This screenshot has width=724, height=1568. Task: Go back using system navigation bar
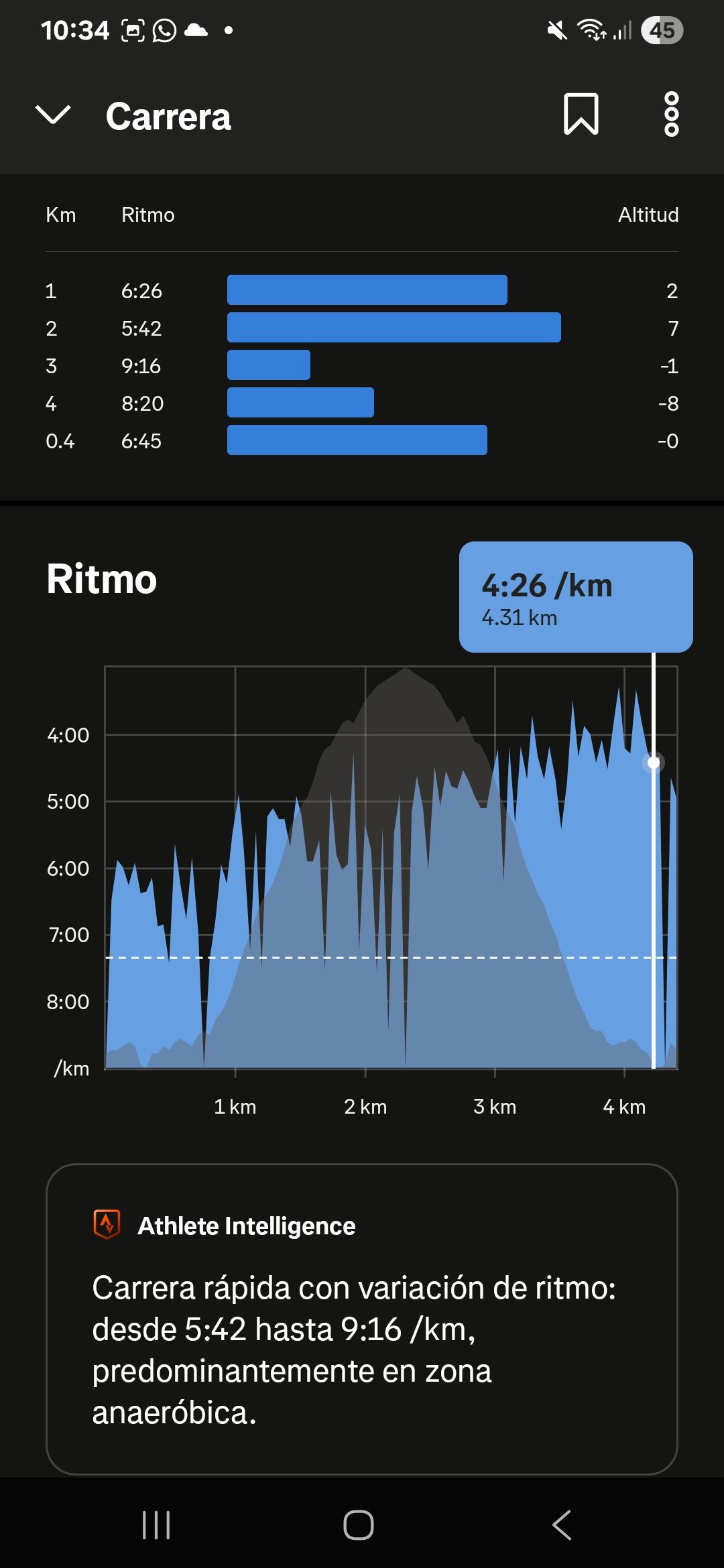[x=562, y=1525]
